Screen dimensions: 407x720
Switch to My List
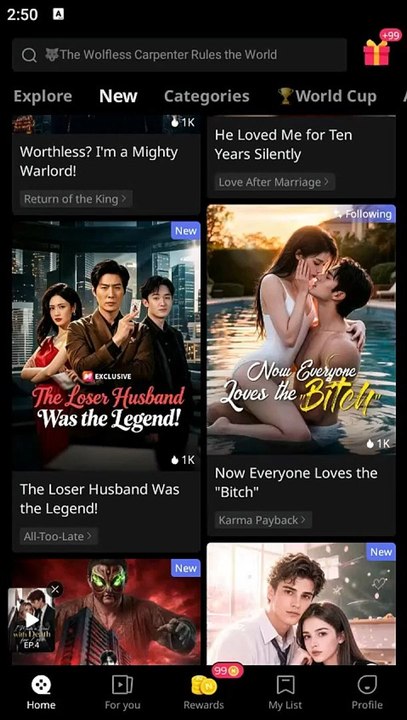coord(285,693)
